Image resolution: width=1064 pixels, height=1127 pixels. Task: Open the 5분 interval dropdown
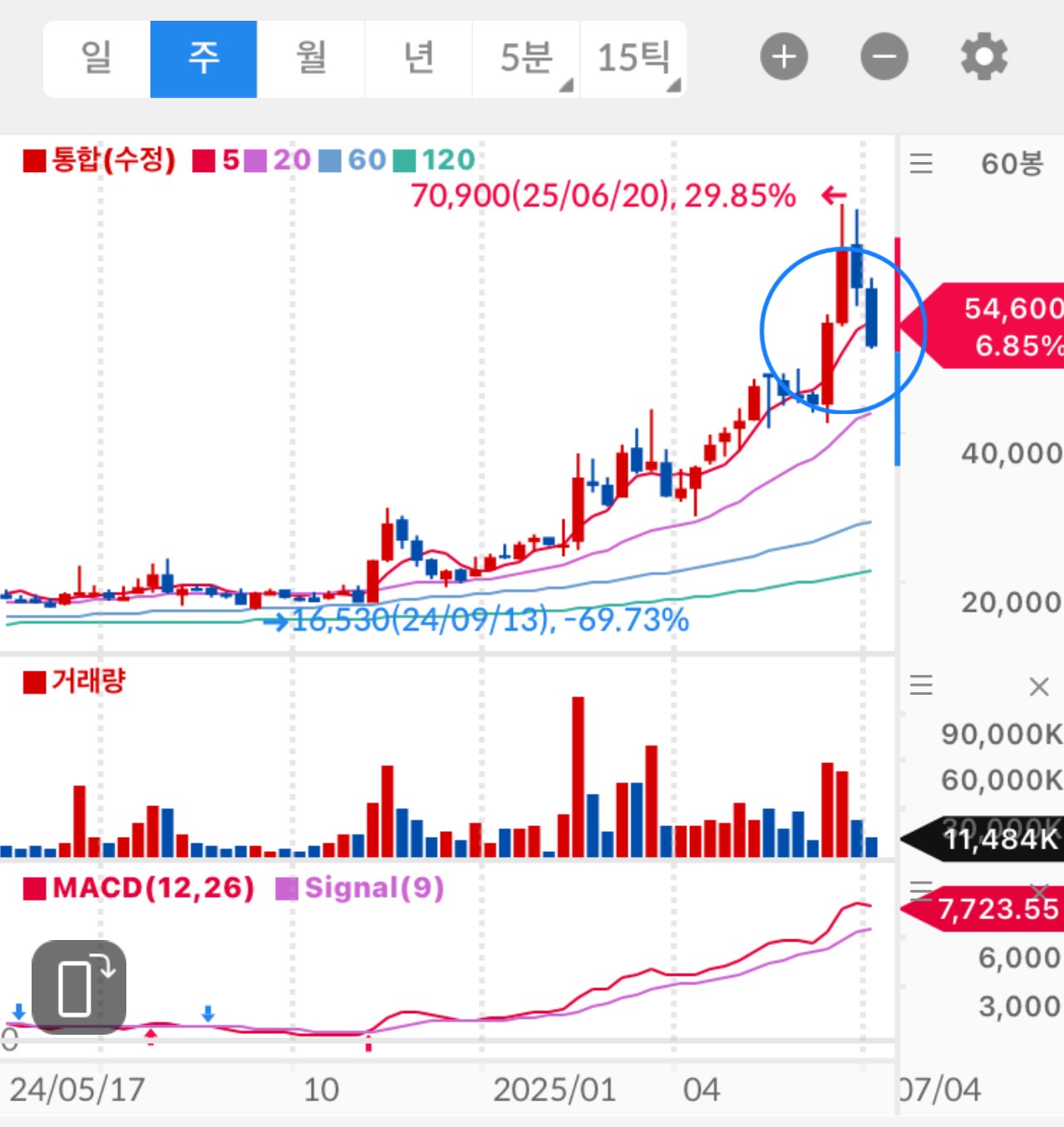525,58
